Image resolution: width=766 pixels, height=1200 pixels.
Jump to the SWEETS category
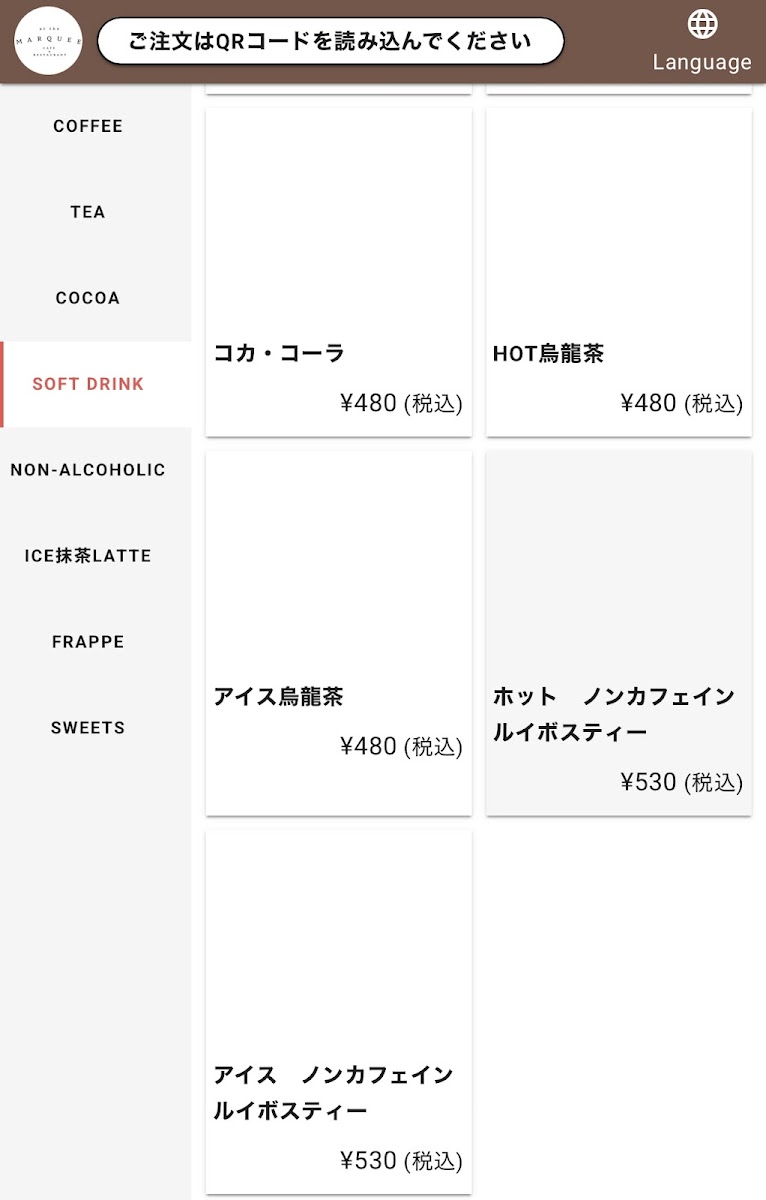88,728
